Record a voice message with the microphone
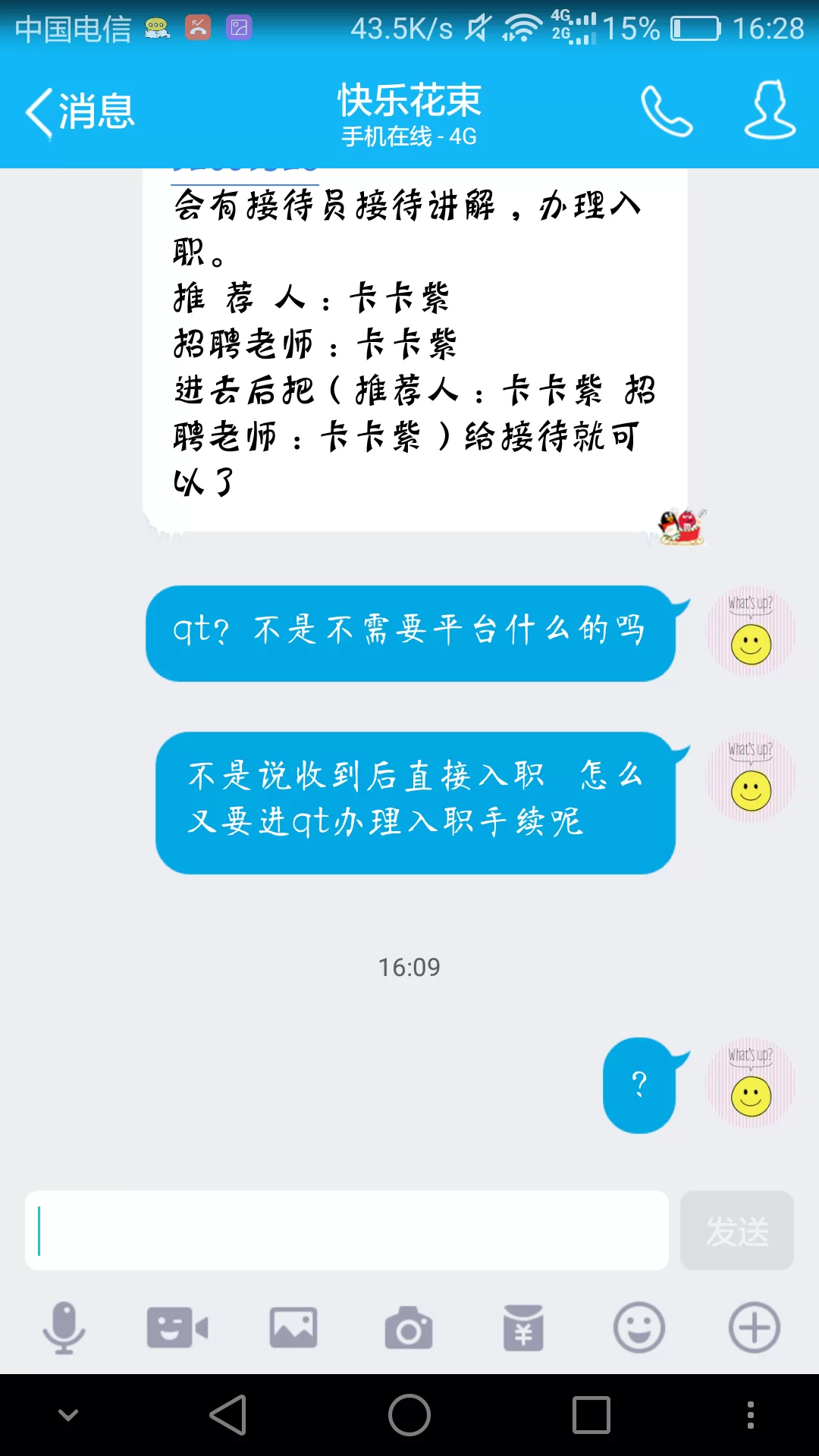 64,1327
